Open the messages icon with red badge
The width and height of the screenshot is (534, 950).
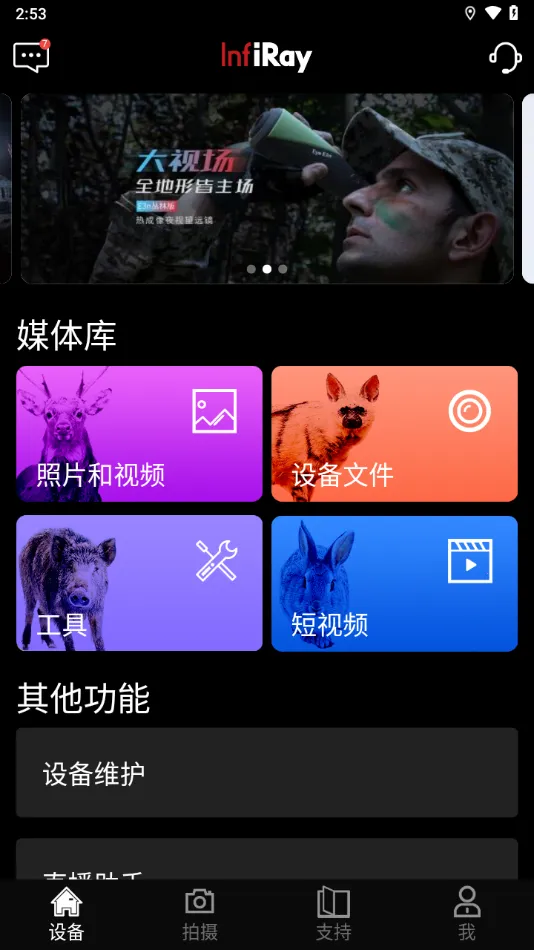[31, 56]
